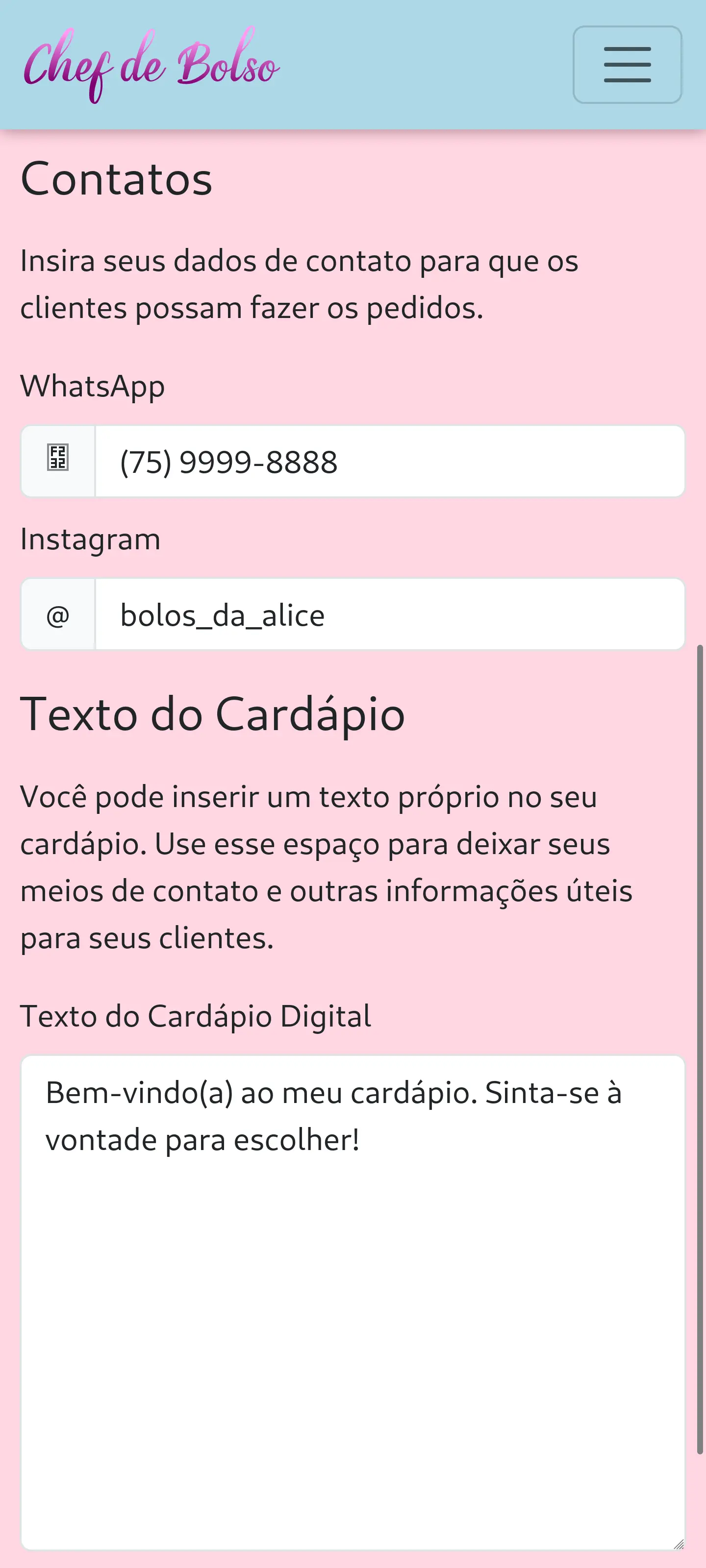
Task: Tap the Texto do Cardápio Digital textarea
Action: [353, 1301]
